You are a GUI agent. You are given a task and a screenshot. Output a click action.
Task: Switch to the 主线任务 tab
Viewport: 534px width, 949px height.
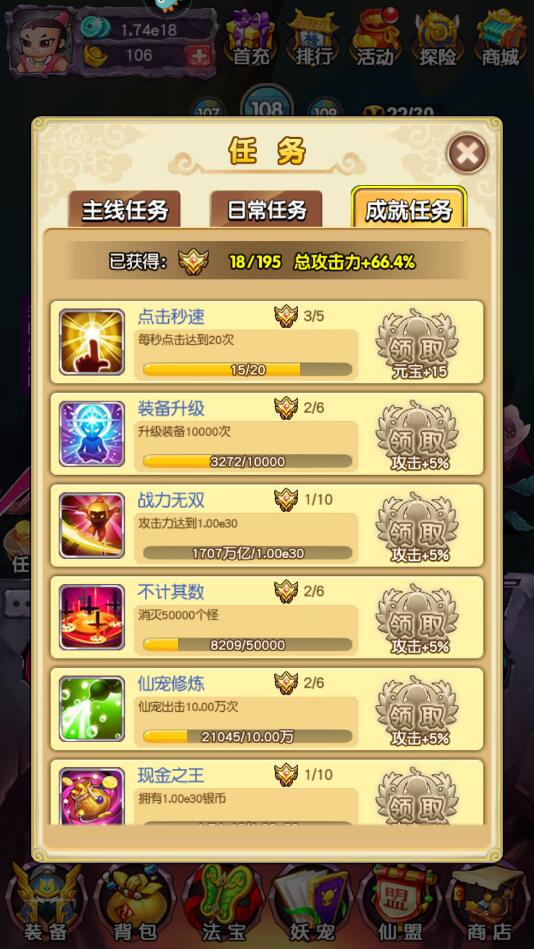124,209
